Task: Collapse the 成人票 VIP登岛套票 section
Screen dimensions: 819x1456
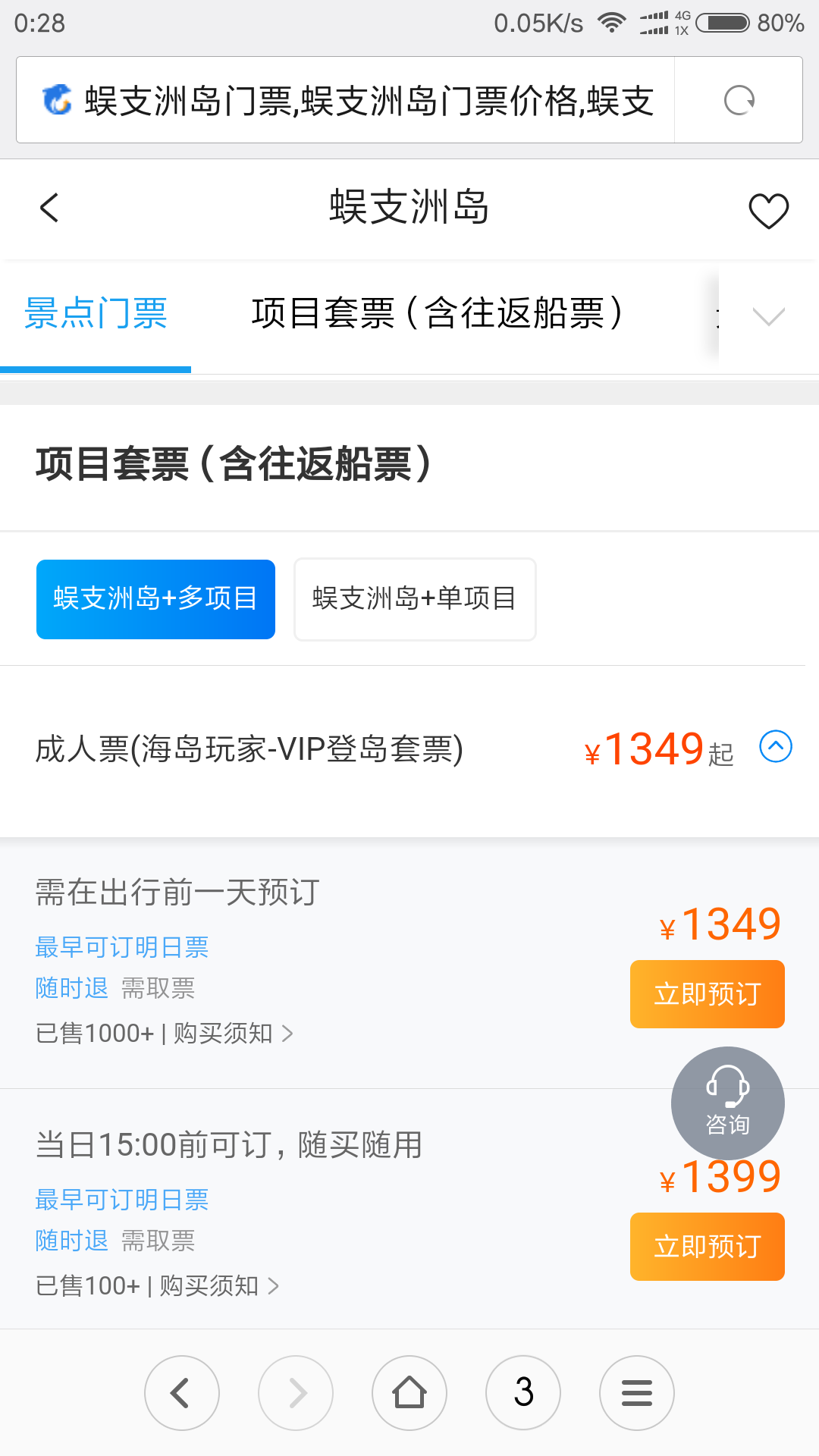Action: click(x=776, y=747)
